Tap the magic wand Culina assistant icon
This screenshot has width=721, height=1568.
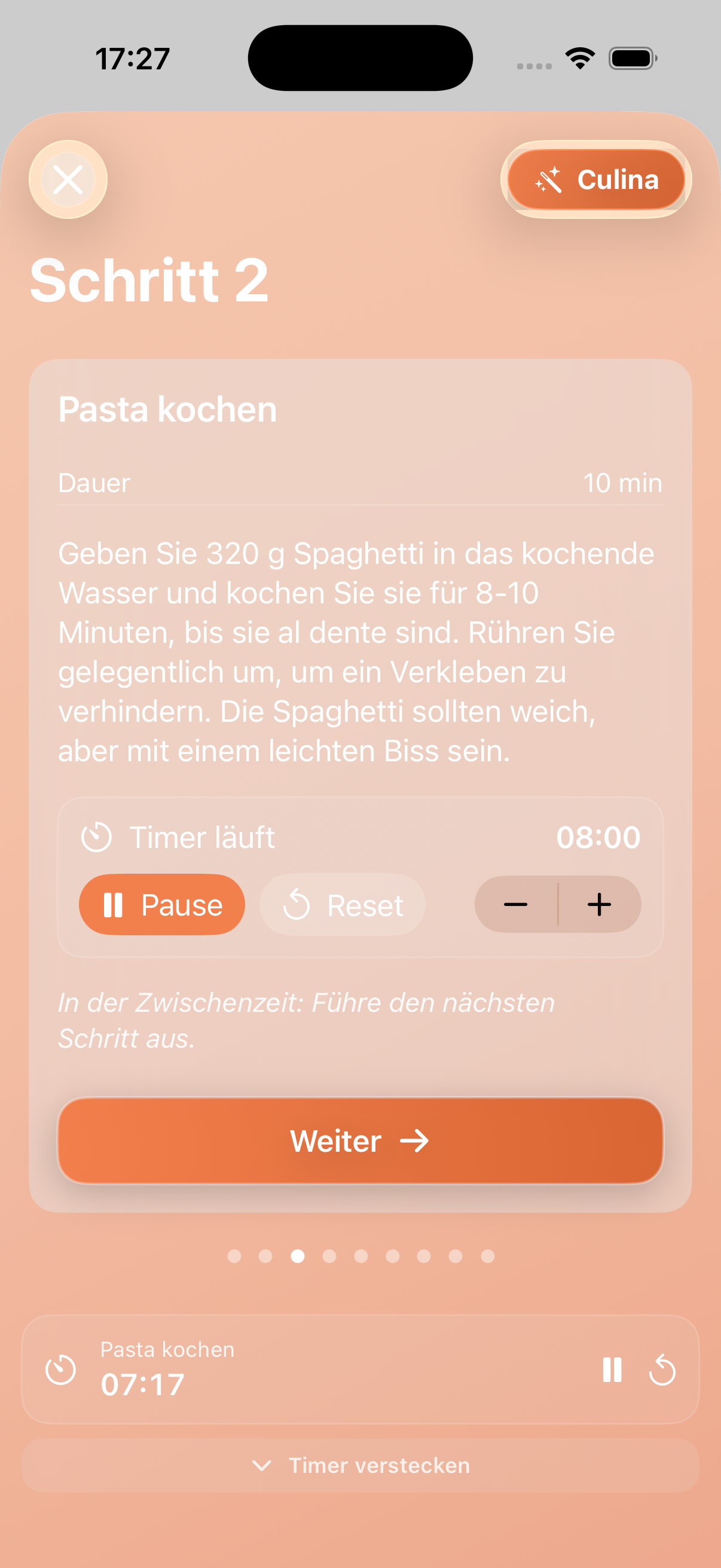pyautogui.click(x=548, y=179)
